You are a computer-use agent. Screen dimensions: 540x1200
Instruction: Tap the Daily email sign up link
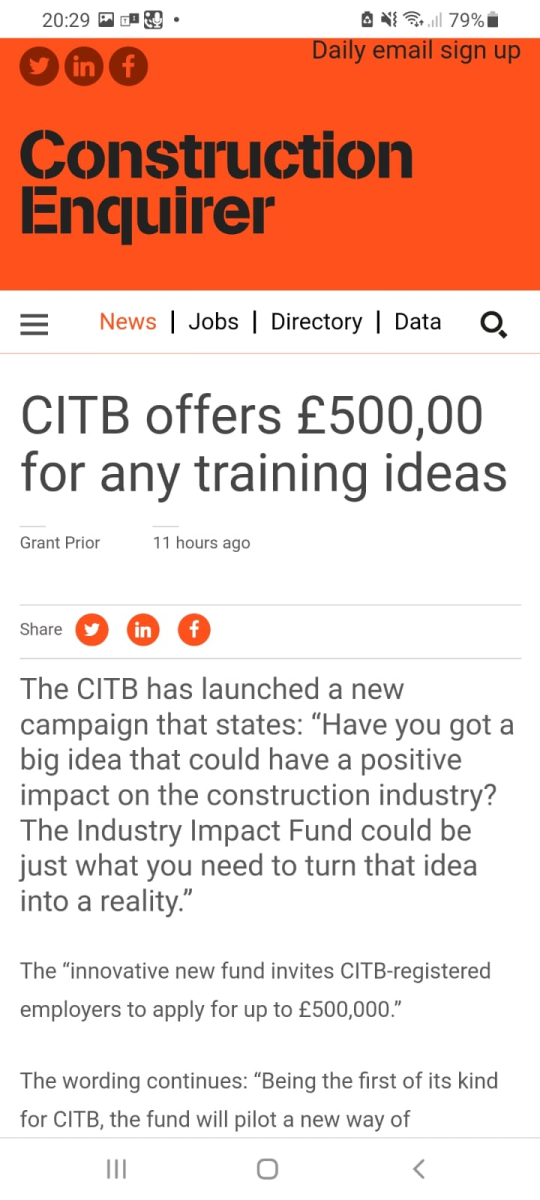pos(416,50)
